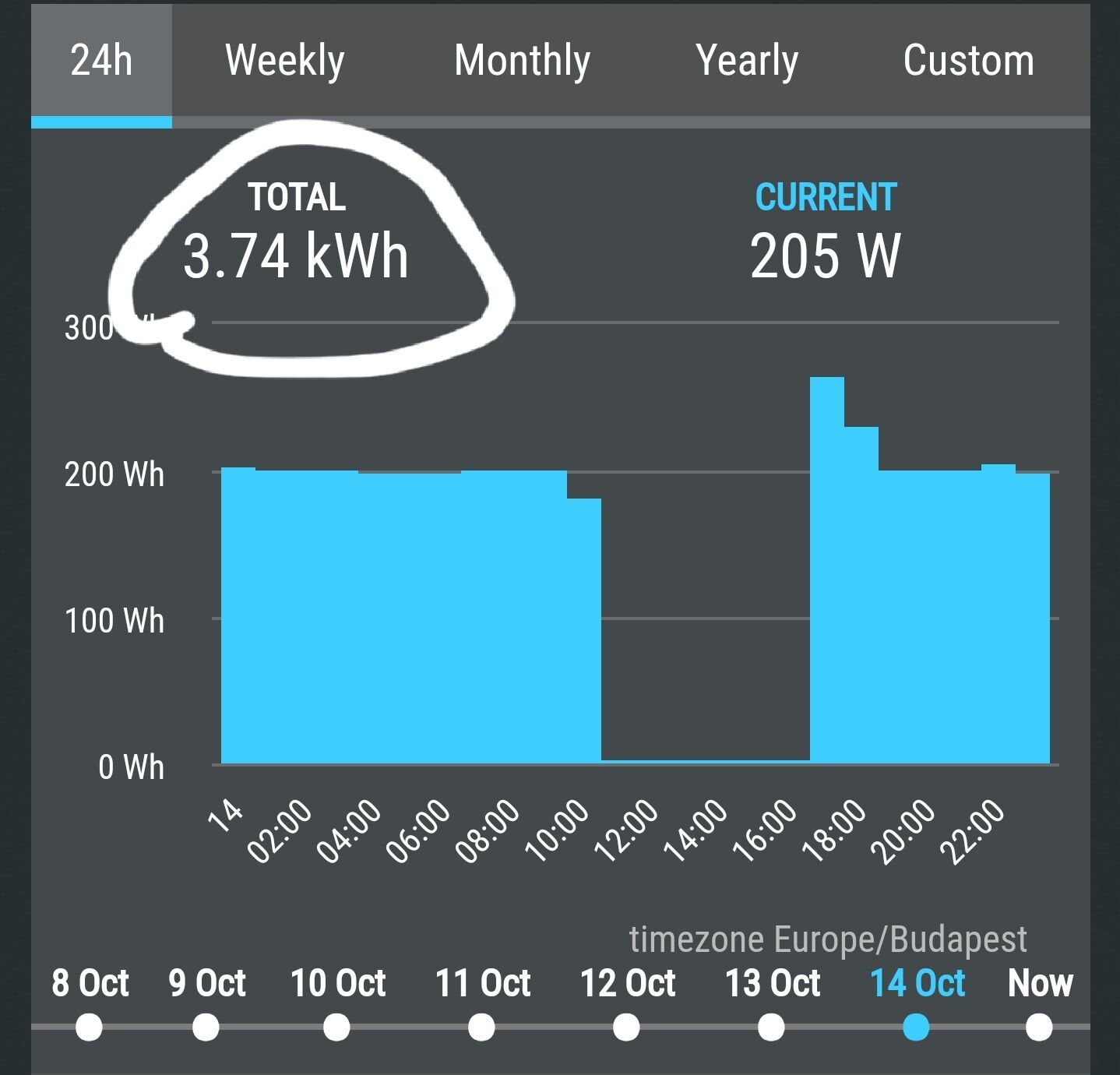View consumption for 12 Oct
Image resolution: width=1120 pixels, height=1075 pixels.
(626, 1027)
